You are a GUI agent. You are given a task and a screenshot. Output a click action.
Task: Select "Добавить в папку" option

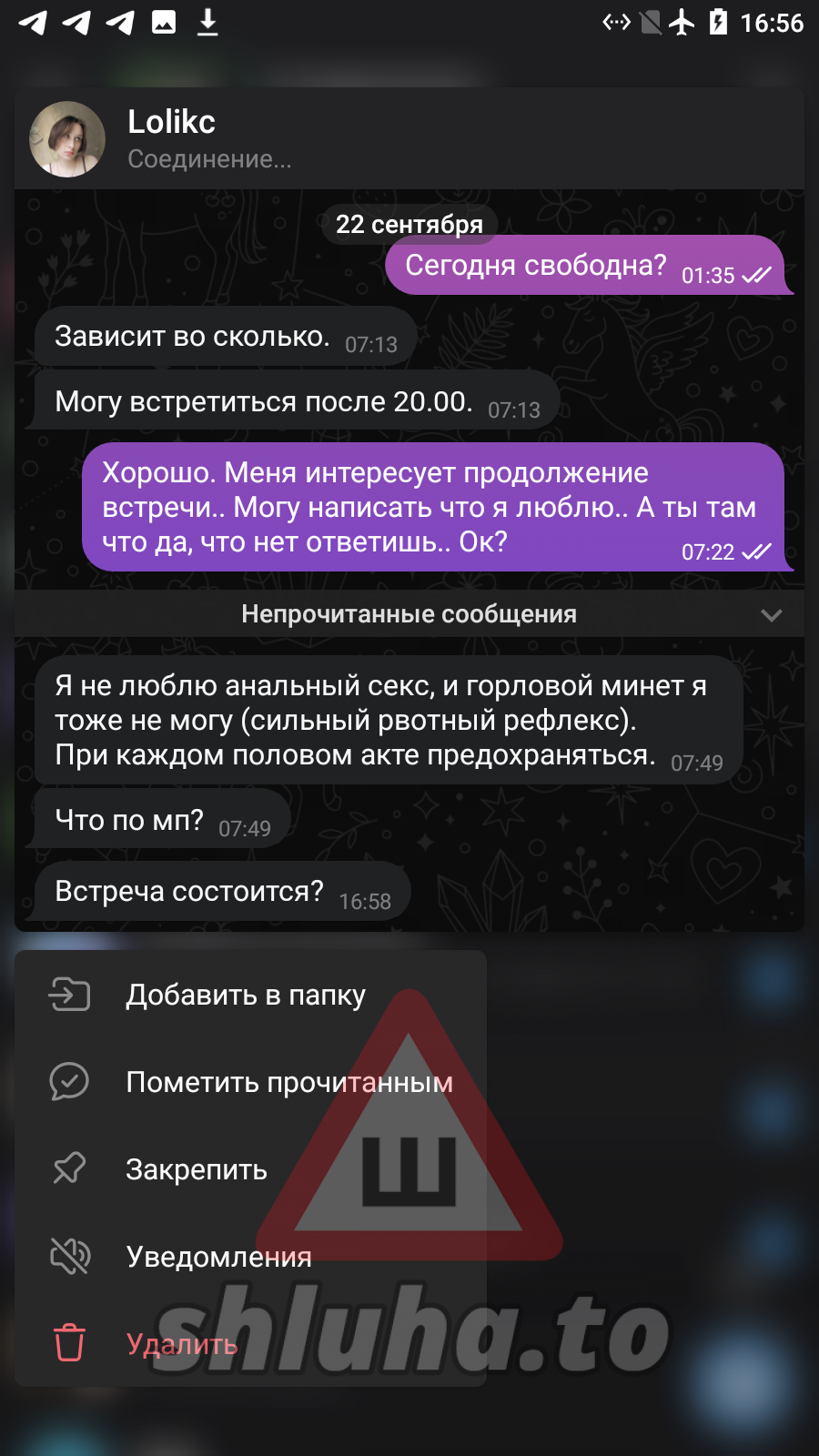(246, 995)
